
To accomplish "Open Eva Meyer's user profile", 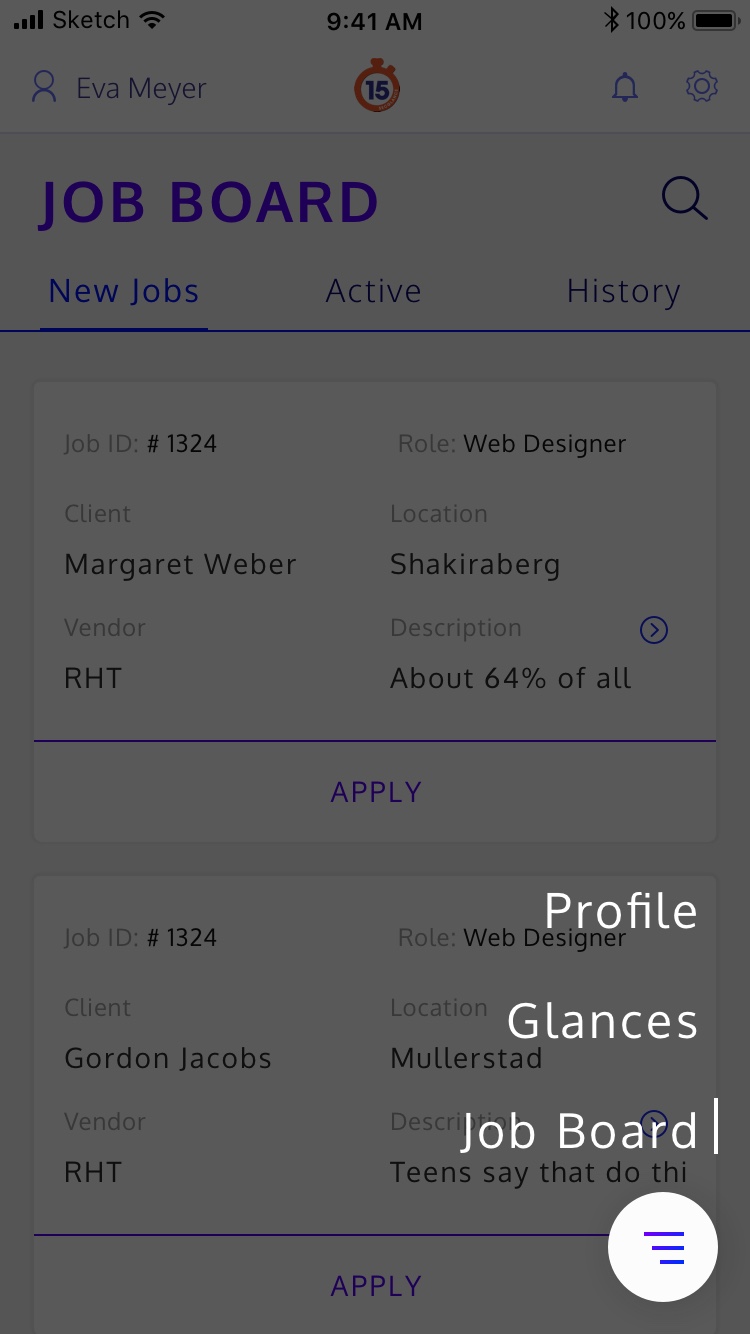I will pyautogui.click(x=119, y=88).
